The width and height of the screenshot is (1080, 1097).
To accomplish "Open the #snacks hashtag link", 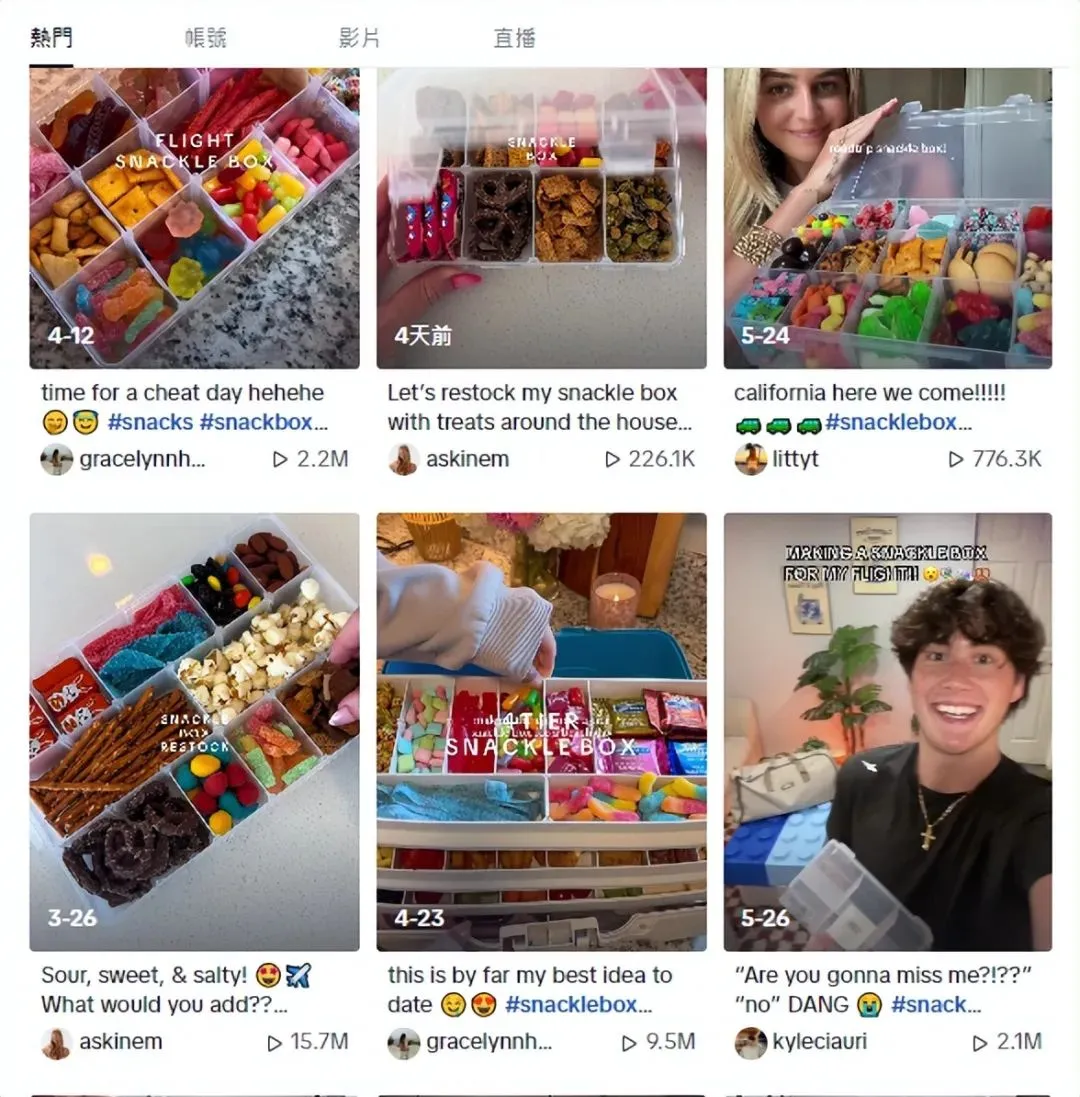I will (150, 422).
